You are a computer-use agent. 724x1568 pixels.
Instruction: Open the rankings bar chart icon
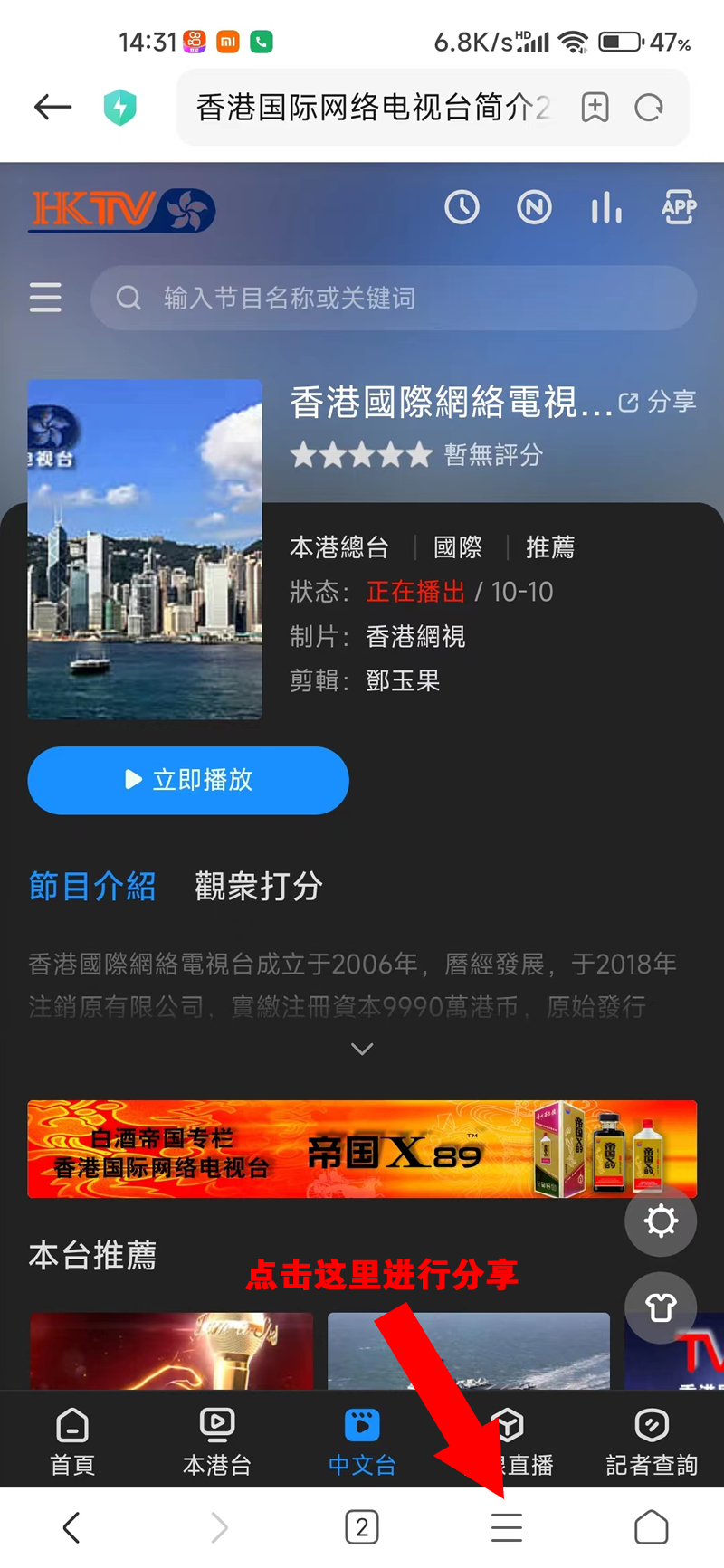point(606,208)
